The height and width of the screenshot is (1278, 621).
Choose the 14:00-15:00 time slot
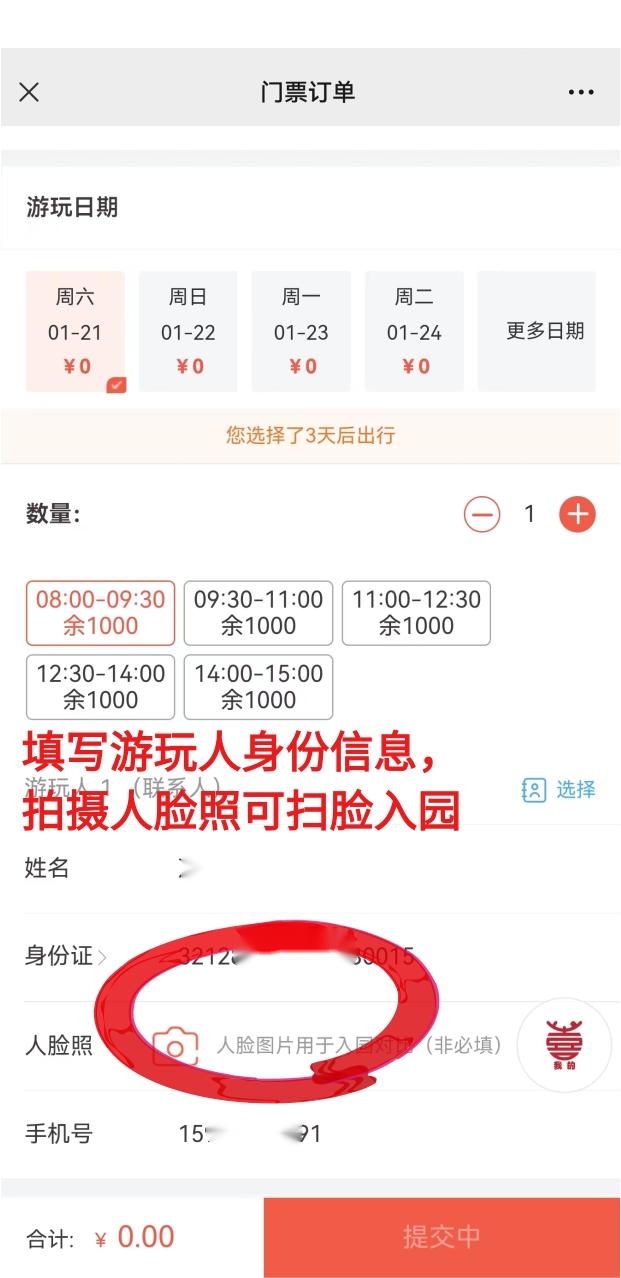(x=258, y=687)
